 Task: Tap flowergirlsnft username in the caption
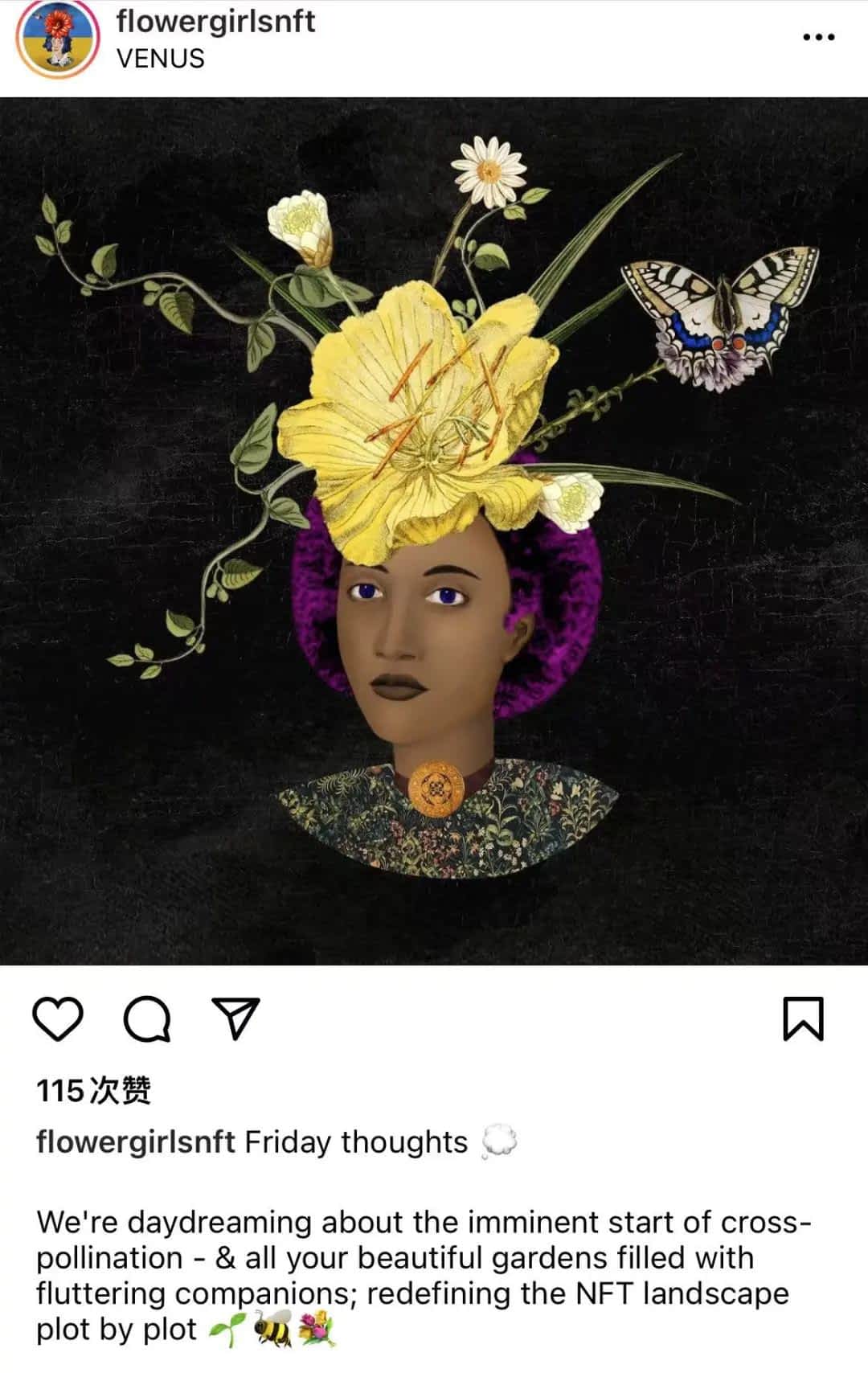coord(135,1142)
